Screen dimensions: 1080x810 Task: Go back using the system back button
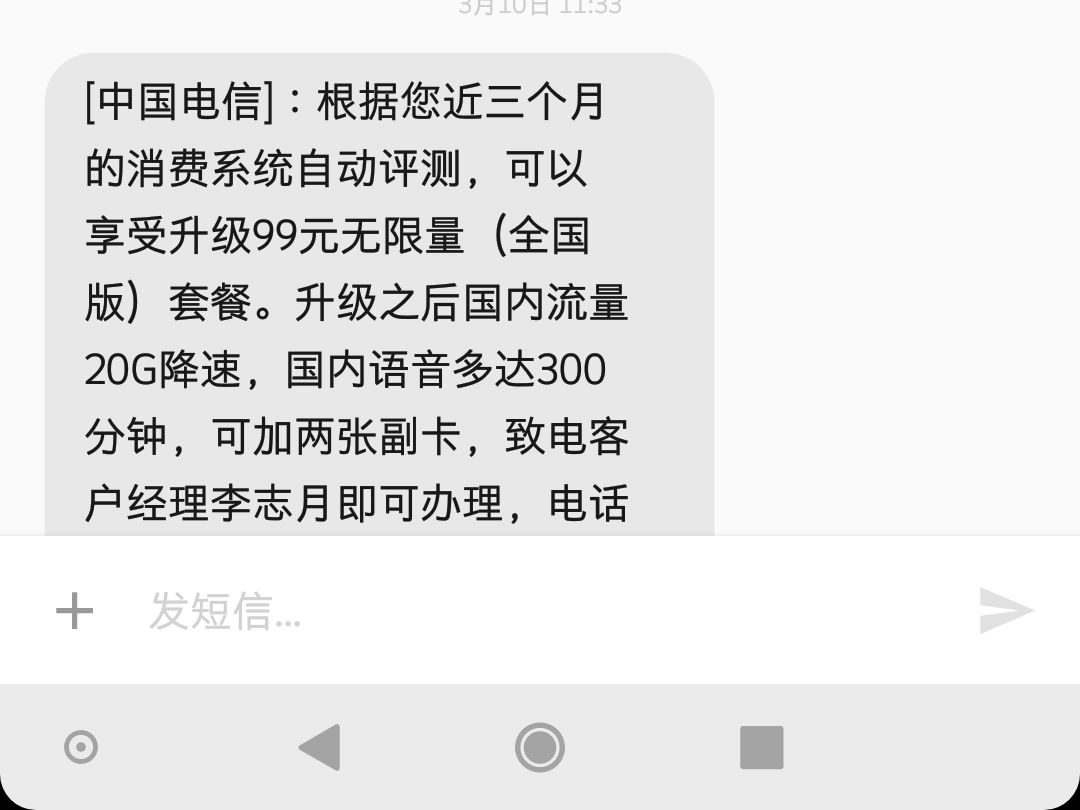[321, 747]
